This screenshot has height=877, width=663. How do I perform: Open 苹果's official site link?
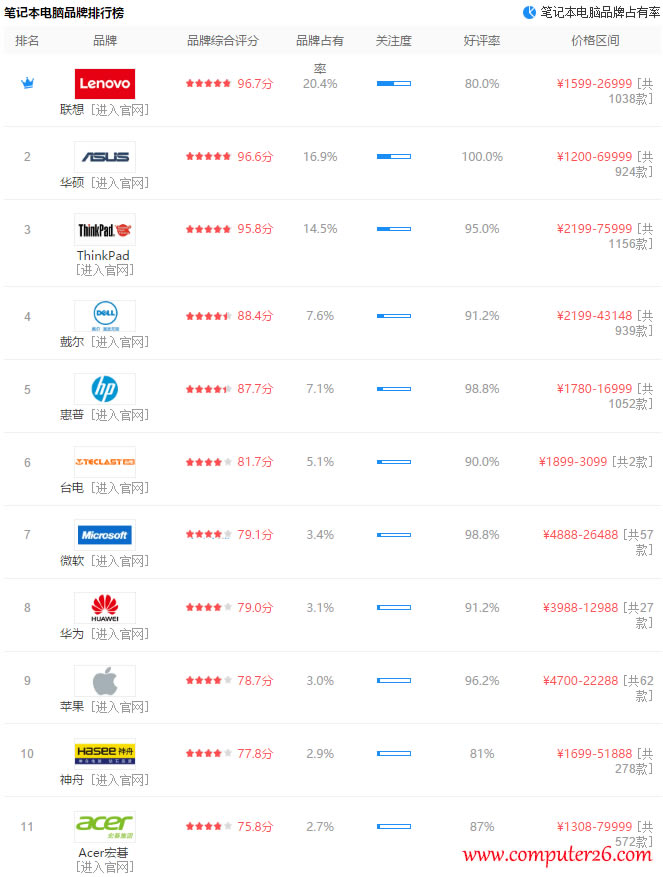[119, 707]
